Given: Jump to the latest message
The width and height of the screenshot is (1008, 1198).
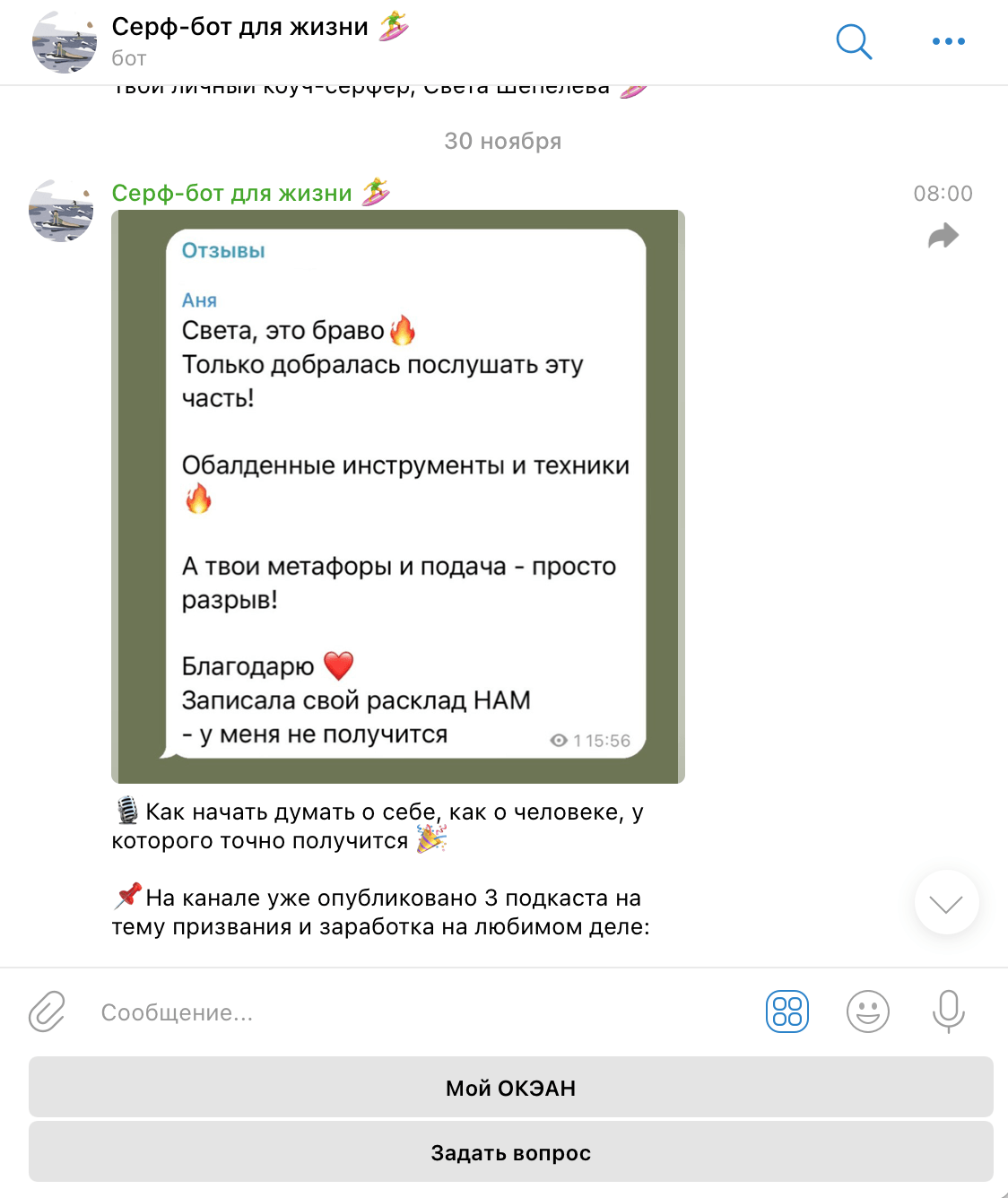Looking at the screenshot, I should click(946, 902).
